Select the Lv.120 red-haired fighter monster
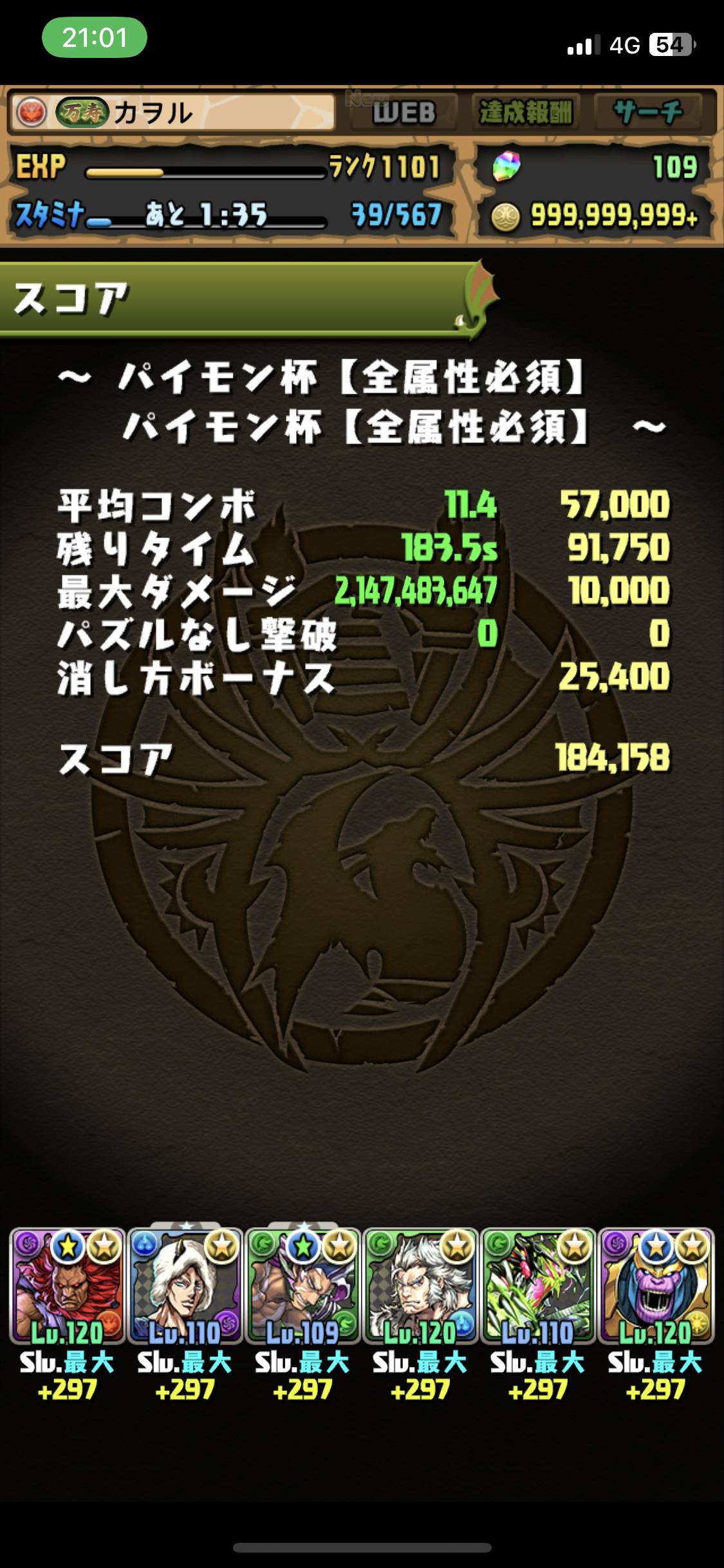724x1568 pixels. pos(67,1285)
